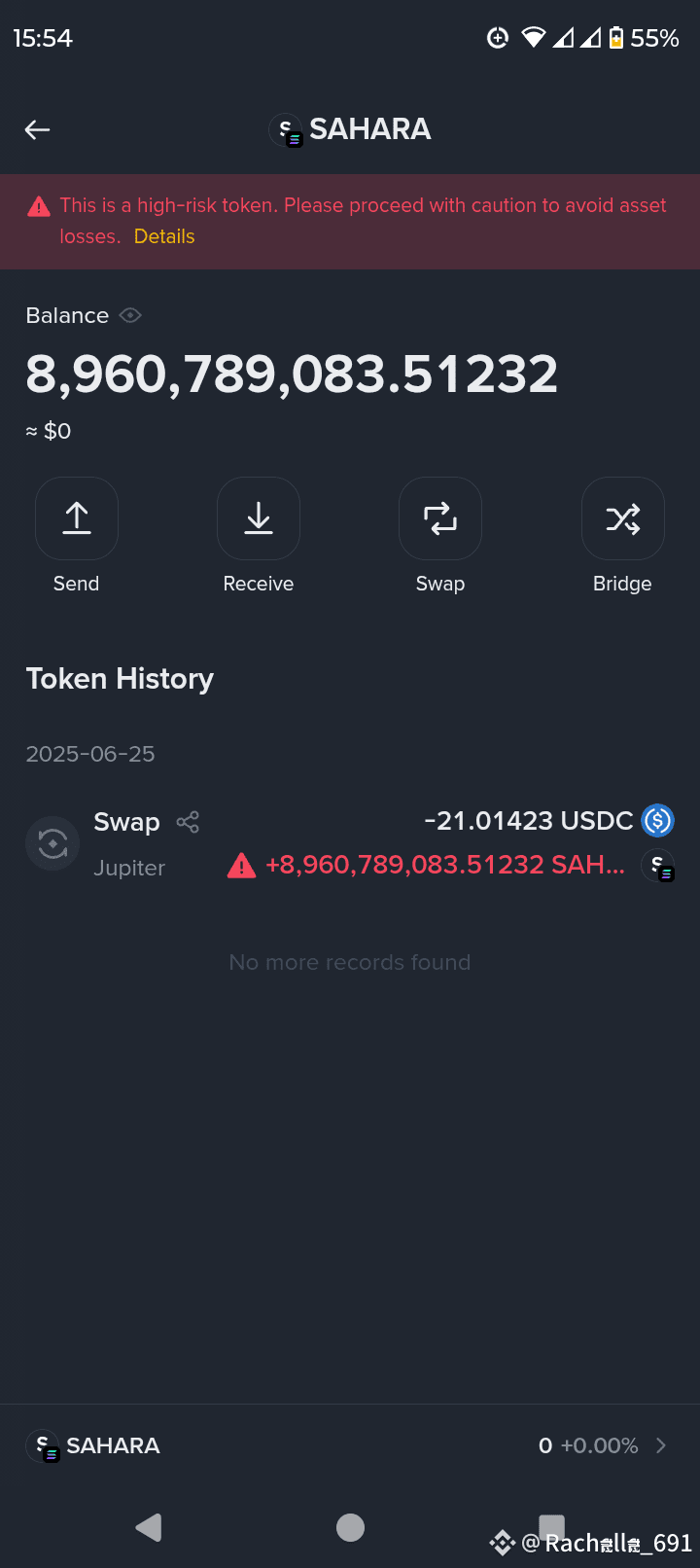This screenshot has width=700, height=1568.
Task: Open the Swap function icon
Action: 439,517
